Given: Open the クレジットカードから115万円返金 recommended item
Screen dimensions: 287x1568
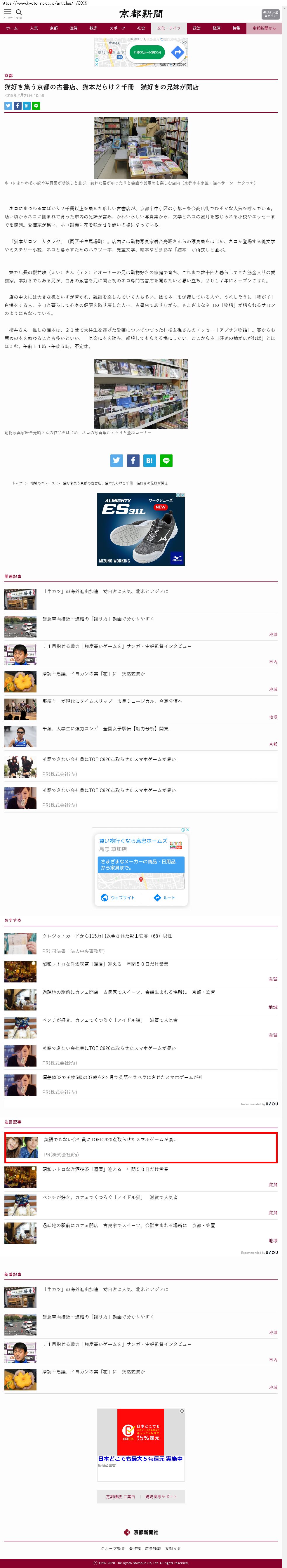Looking at the screenshot, I should pyautogui.click(x=107, y=935).
